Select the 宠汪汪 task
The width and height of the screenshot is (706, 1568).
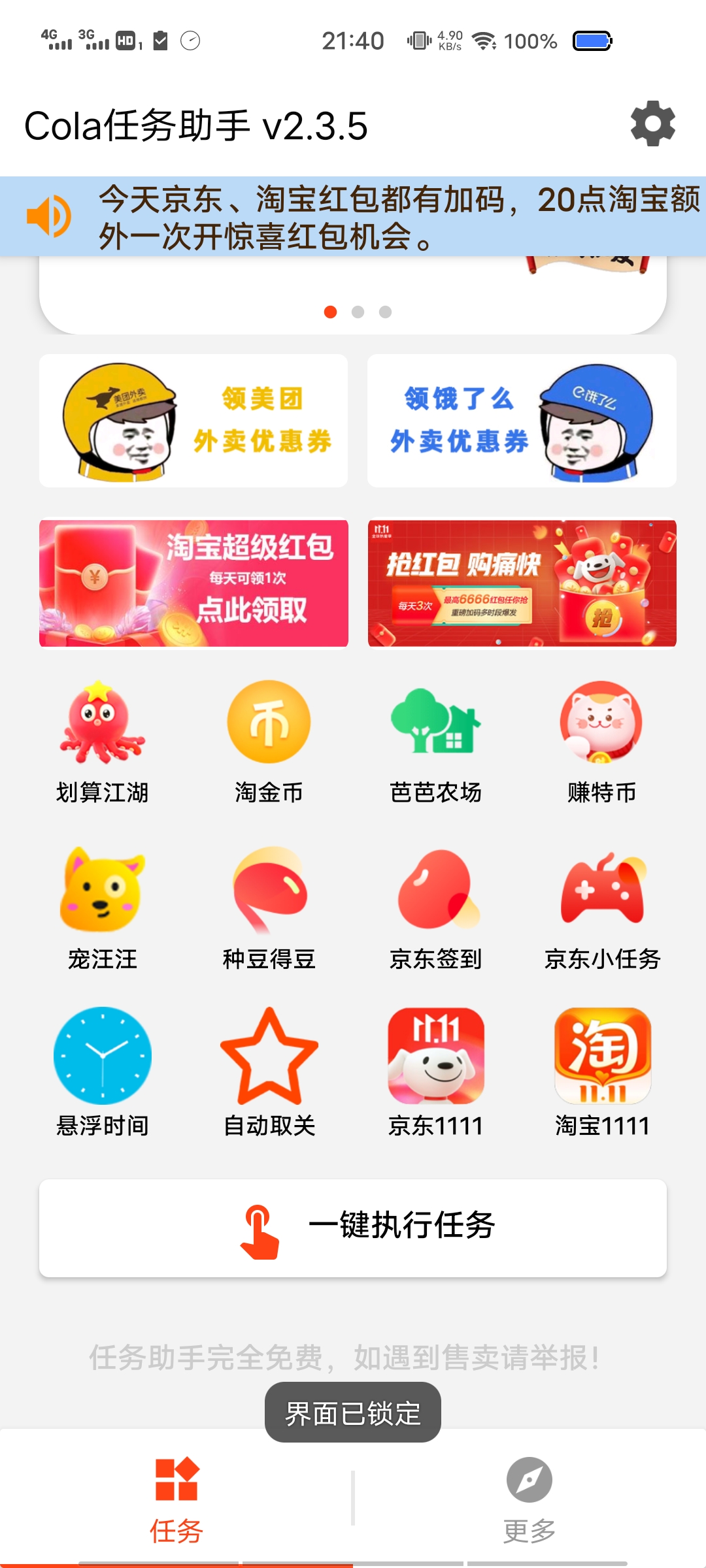click(x=103, y=908)
